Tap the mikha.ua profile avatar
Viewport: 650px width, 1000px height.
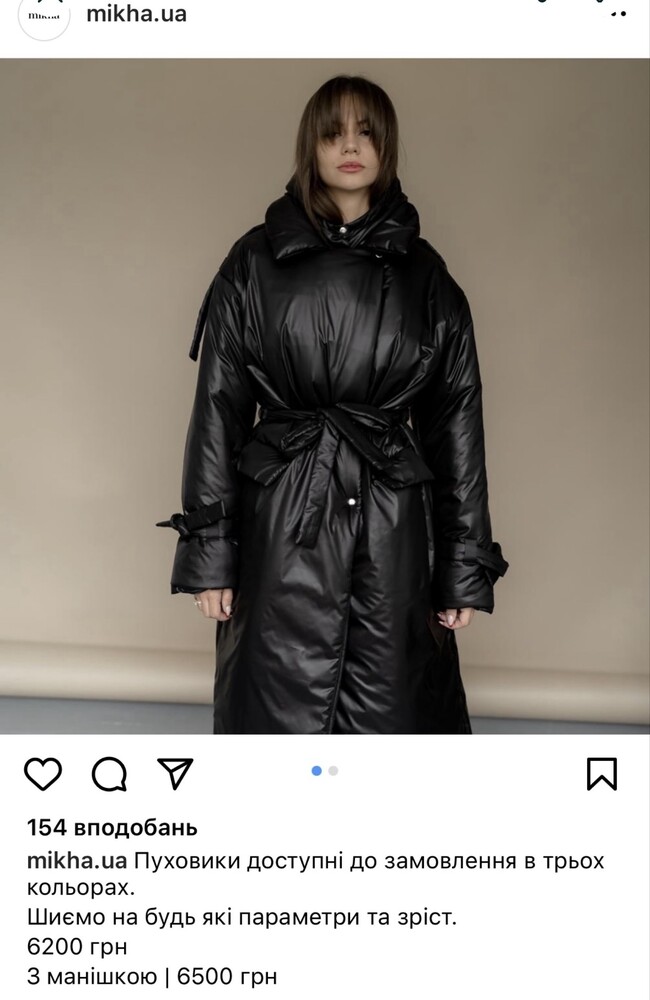[x=44, y=16]
